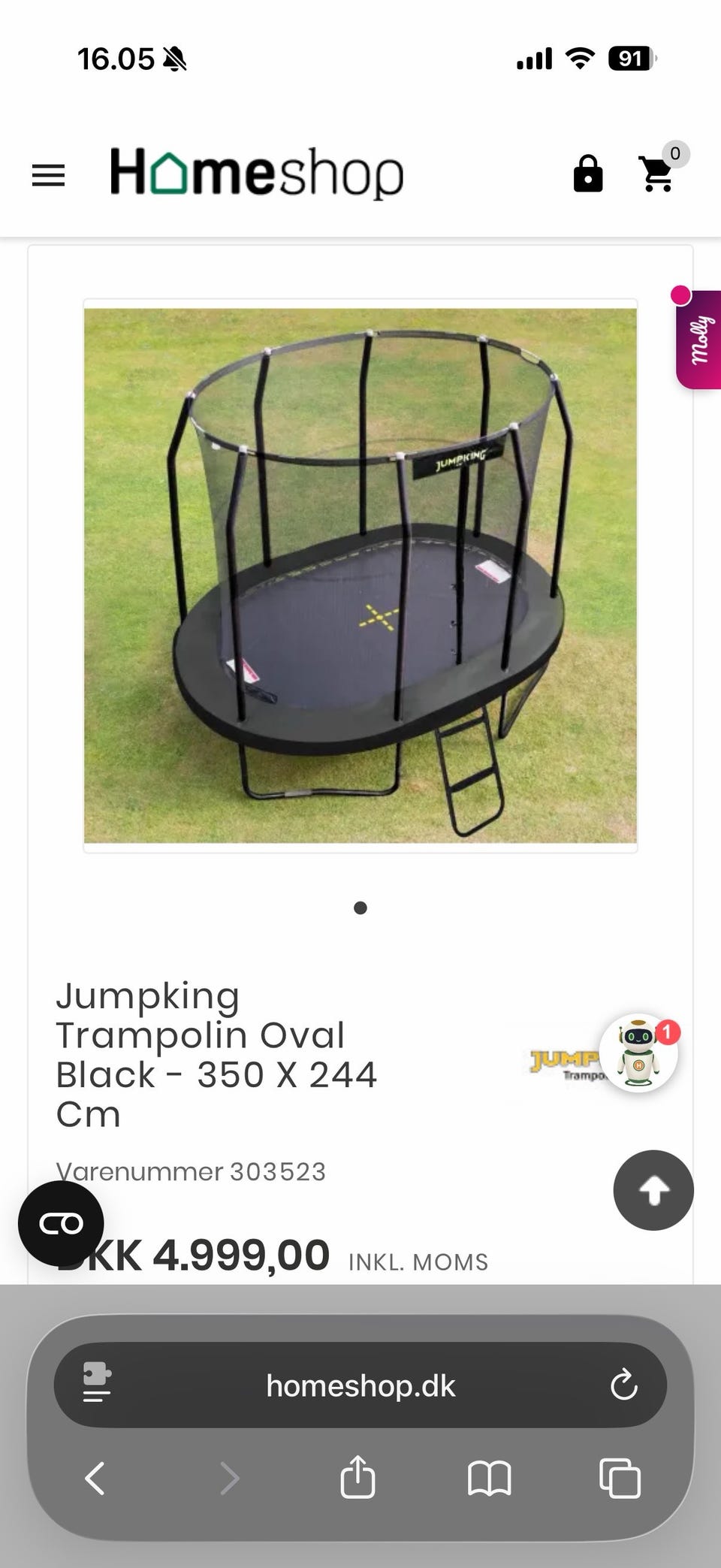Open the chatbot robot assistant

click(638, 1053)
